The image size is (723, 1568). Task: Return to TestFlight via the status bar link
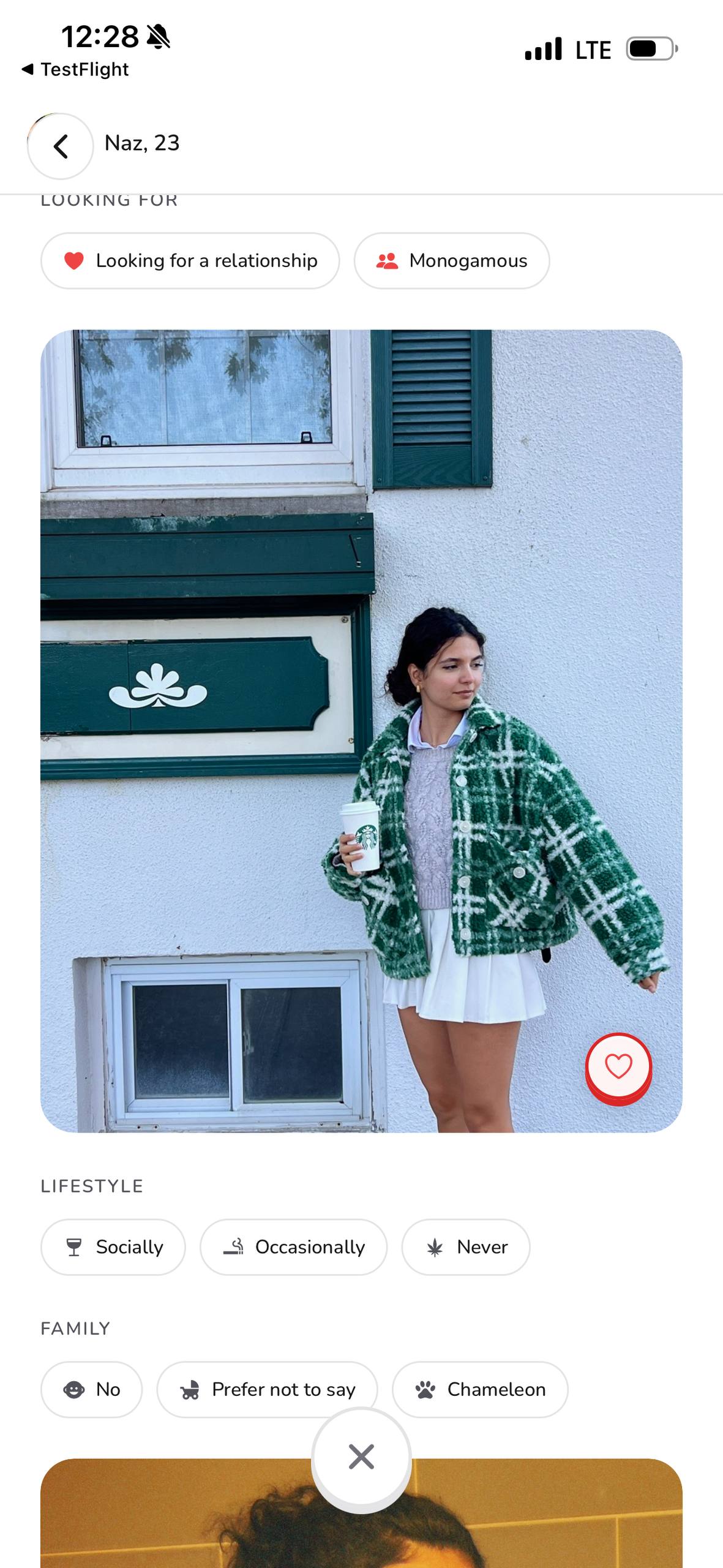click(75, 69)
